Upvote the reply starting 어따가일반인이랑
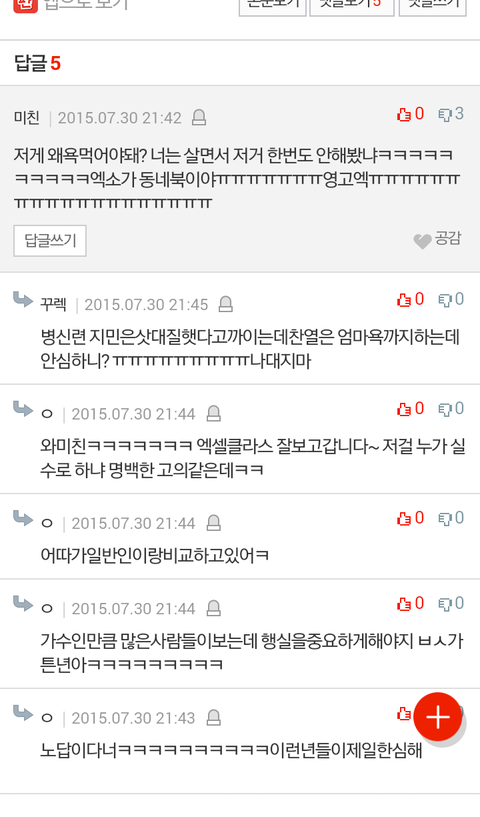 [410, 518]
